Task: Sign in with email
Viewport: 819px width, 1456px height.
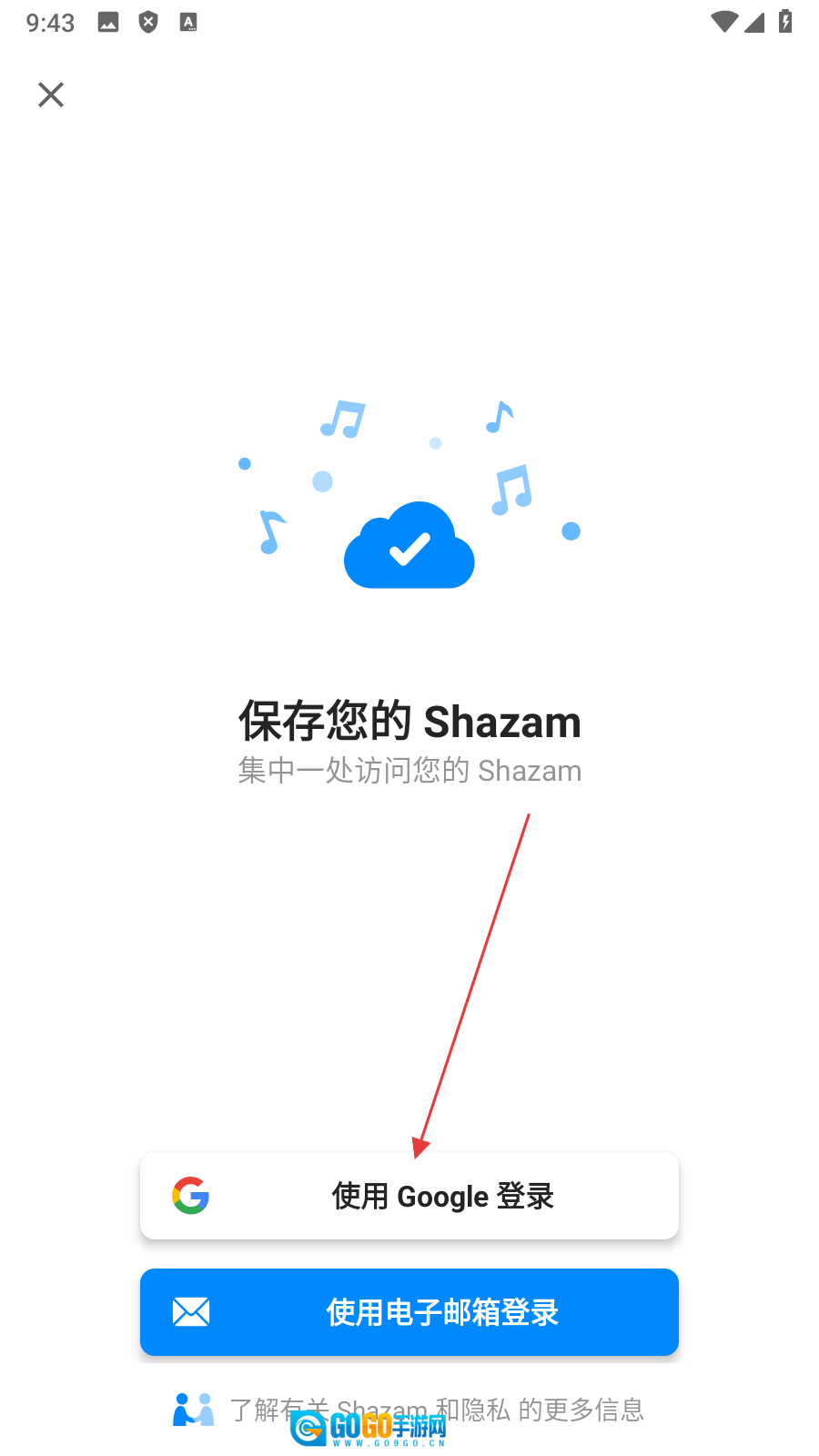Action: [409, 1312]
